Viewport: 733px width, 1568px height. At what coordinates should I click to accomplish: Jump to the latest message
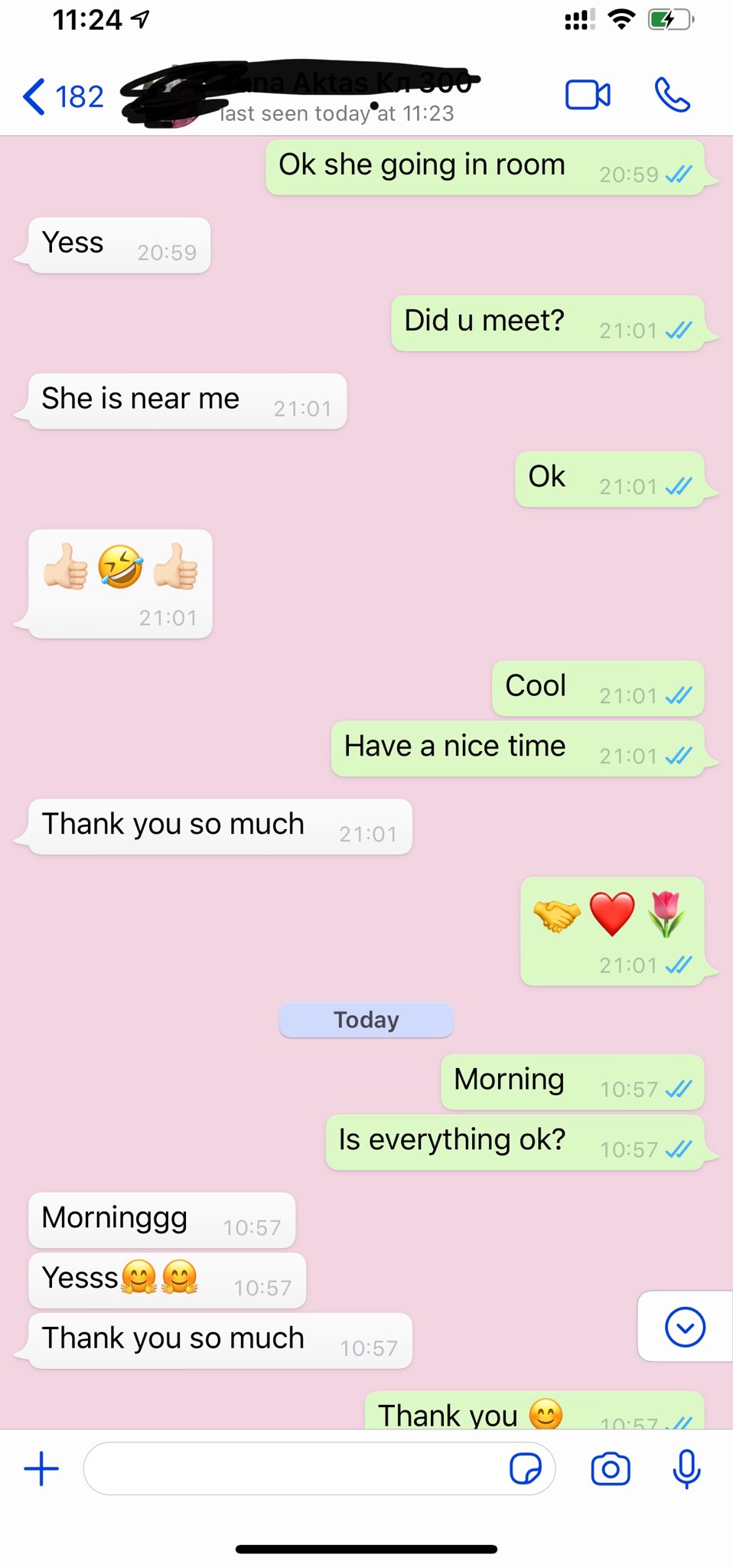(685, 1327)
